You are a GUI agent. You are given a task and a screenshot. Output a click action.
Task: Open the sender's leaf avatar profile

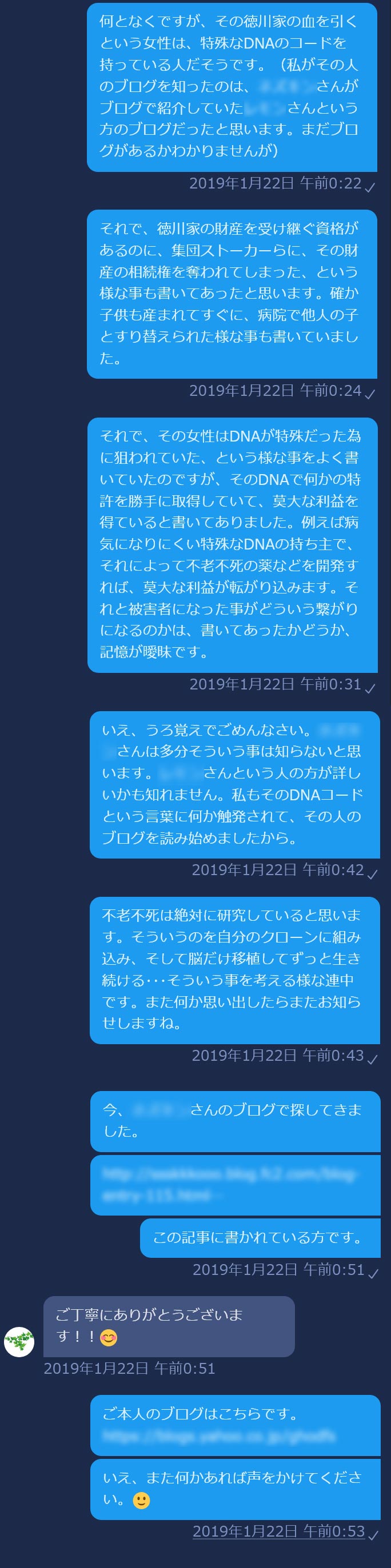pos(19,1342)
